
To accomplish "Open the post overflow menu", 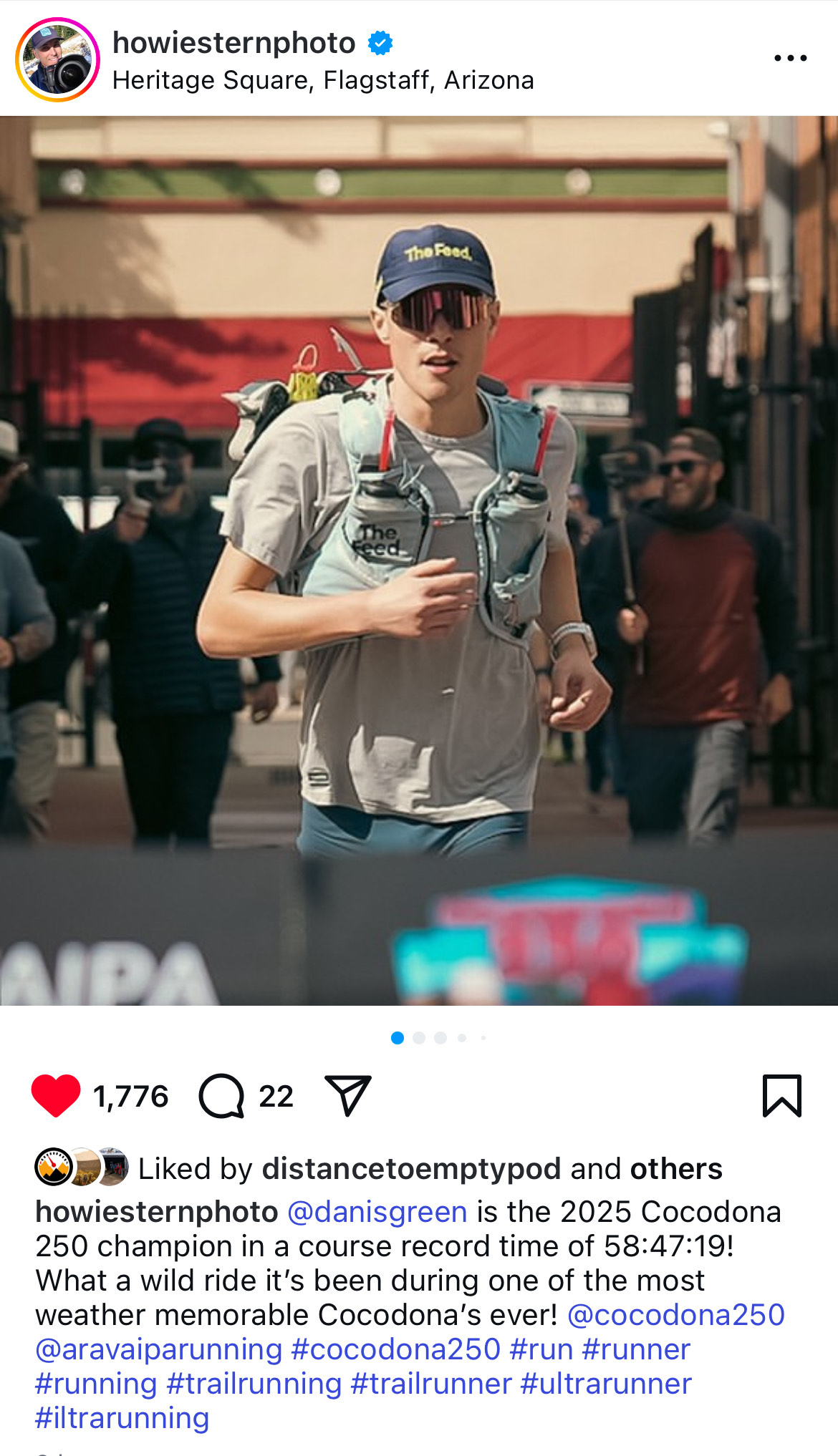I will 790,58.
